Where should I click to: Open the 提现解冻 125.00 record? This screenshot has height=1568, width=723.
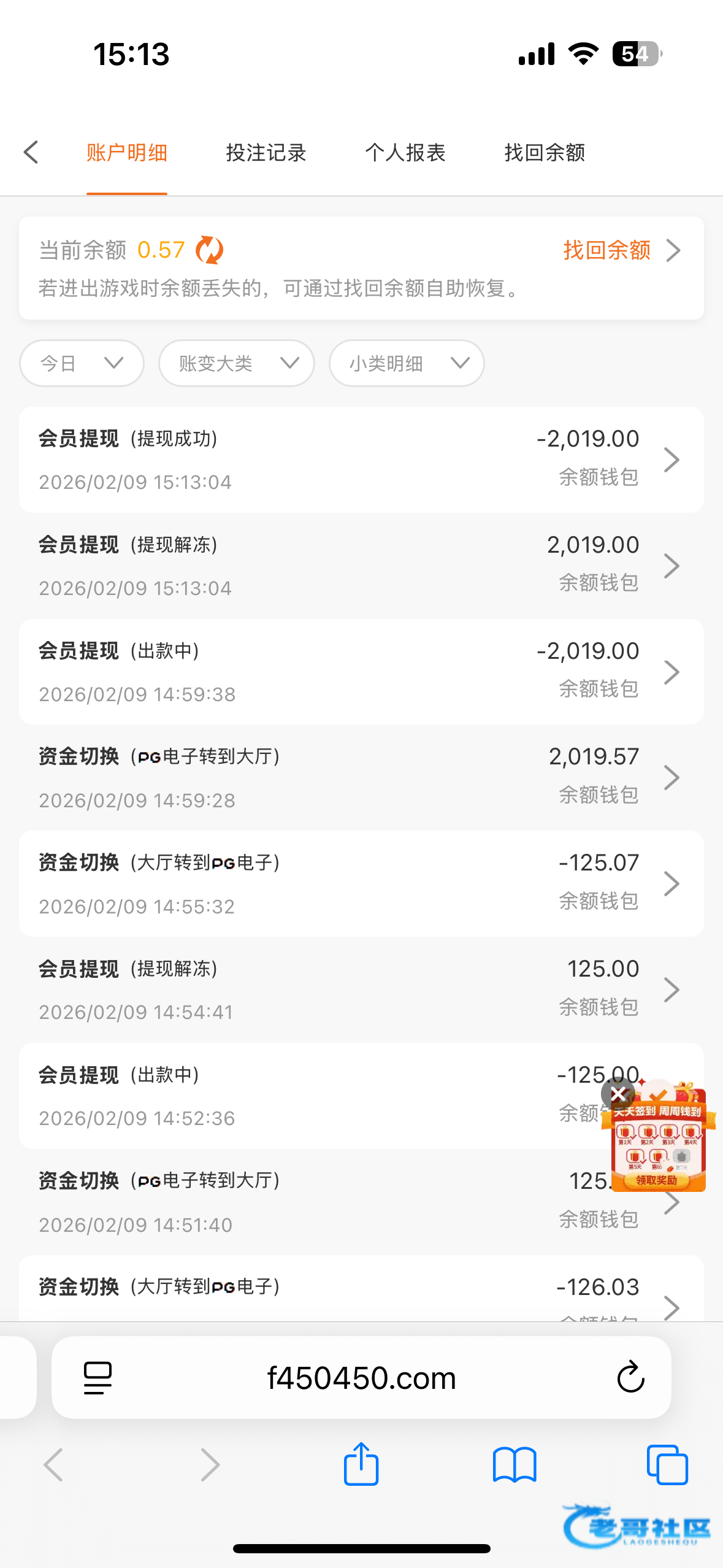point(361,990)
